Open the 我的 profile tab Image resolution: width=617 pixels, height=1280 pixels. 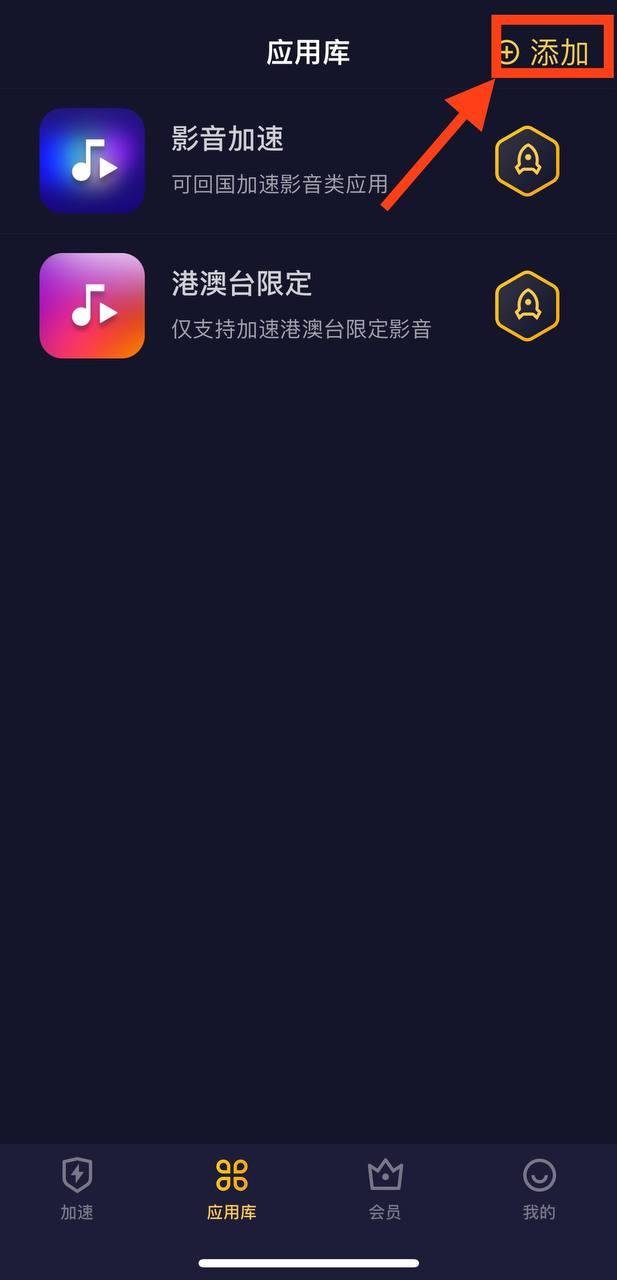pyautogui.click(x=539, y=1188)
